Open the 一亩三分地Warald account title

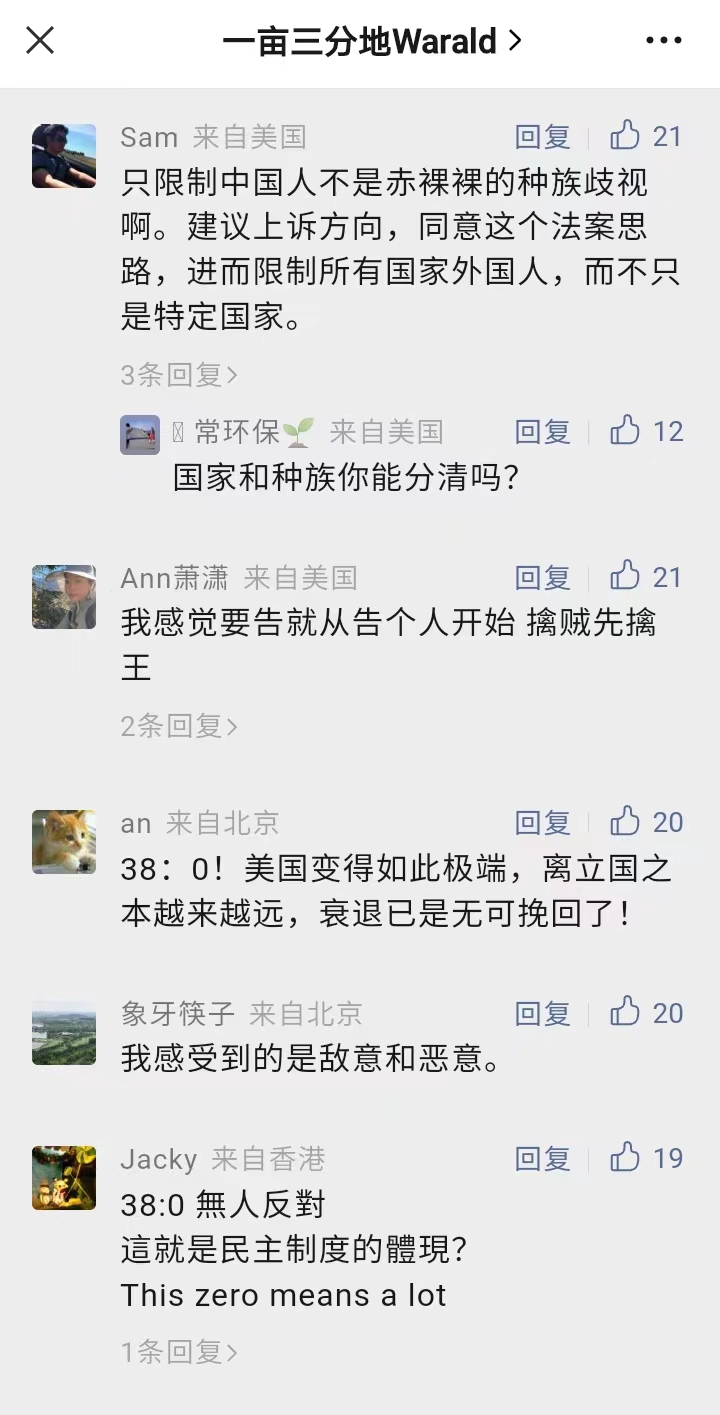(x=372, y=41)
